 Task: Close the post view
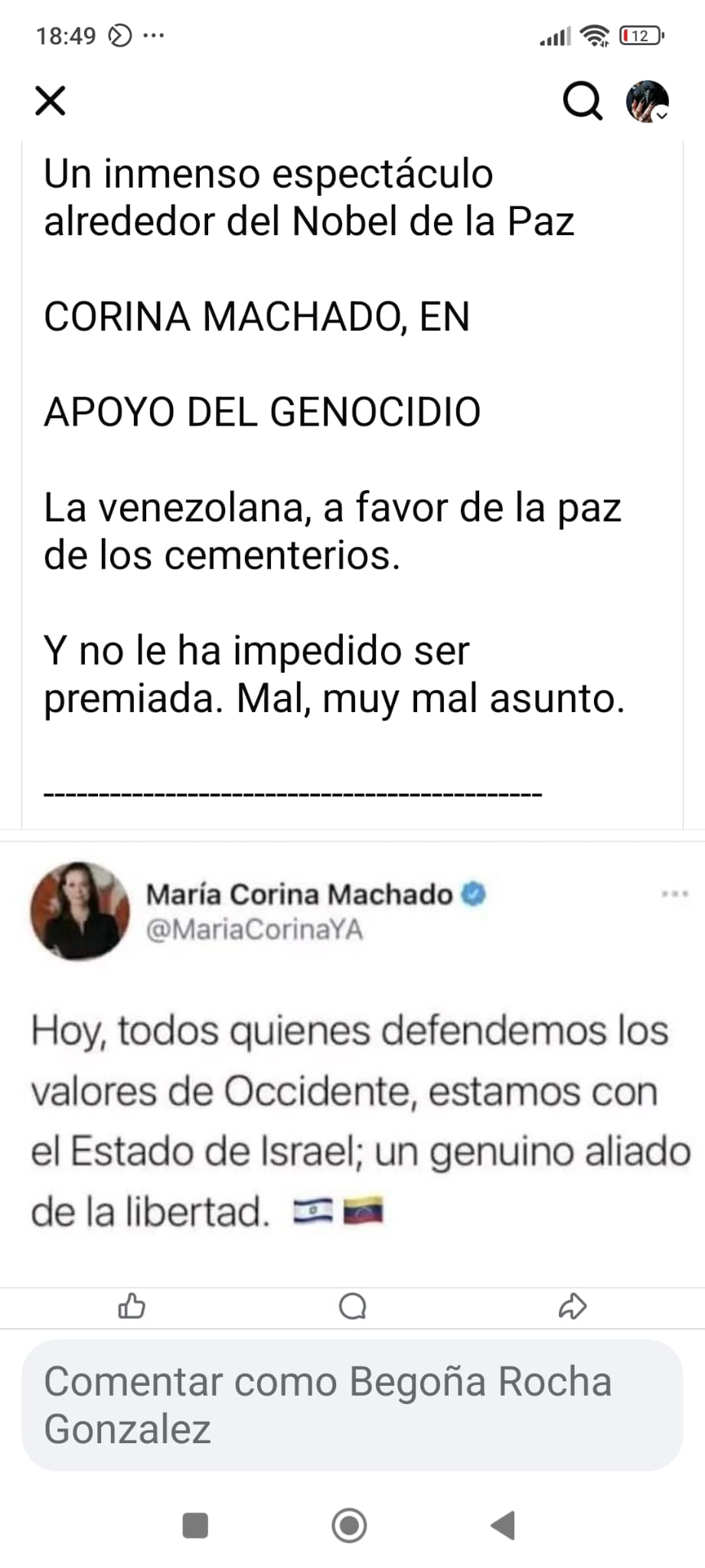click(51, 100)
